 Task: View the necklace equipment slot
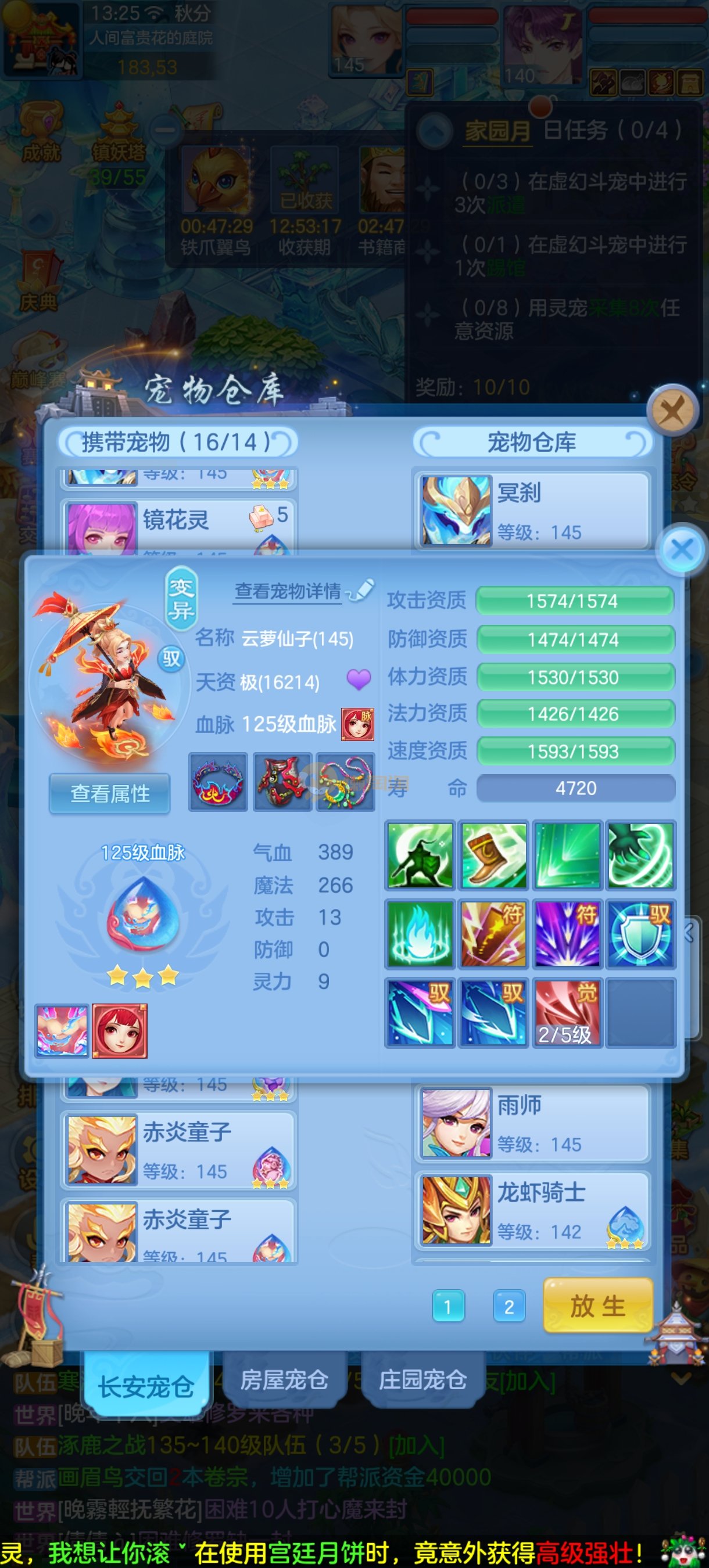tap(345, 782)
